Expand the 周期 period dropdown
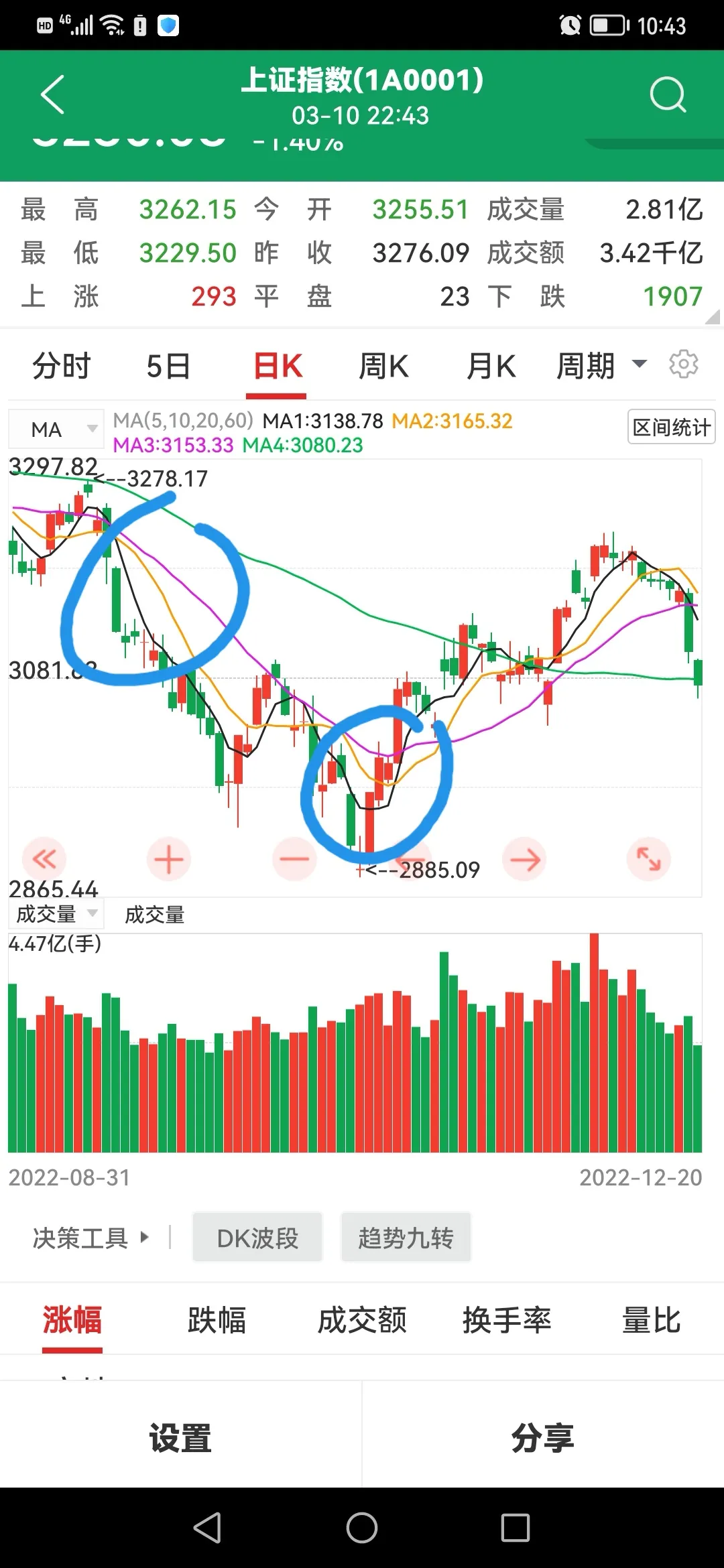This screenshot has height=1568, width=724. tap(600, 366)
